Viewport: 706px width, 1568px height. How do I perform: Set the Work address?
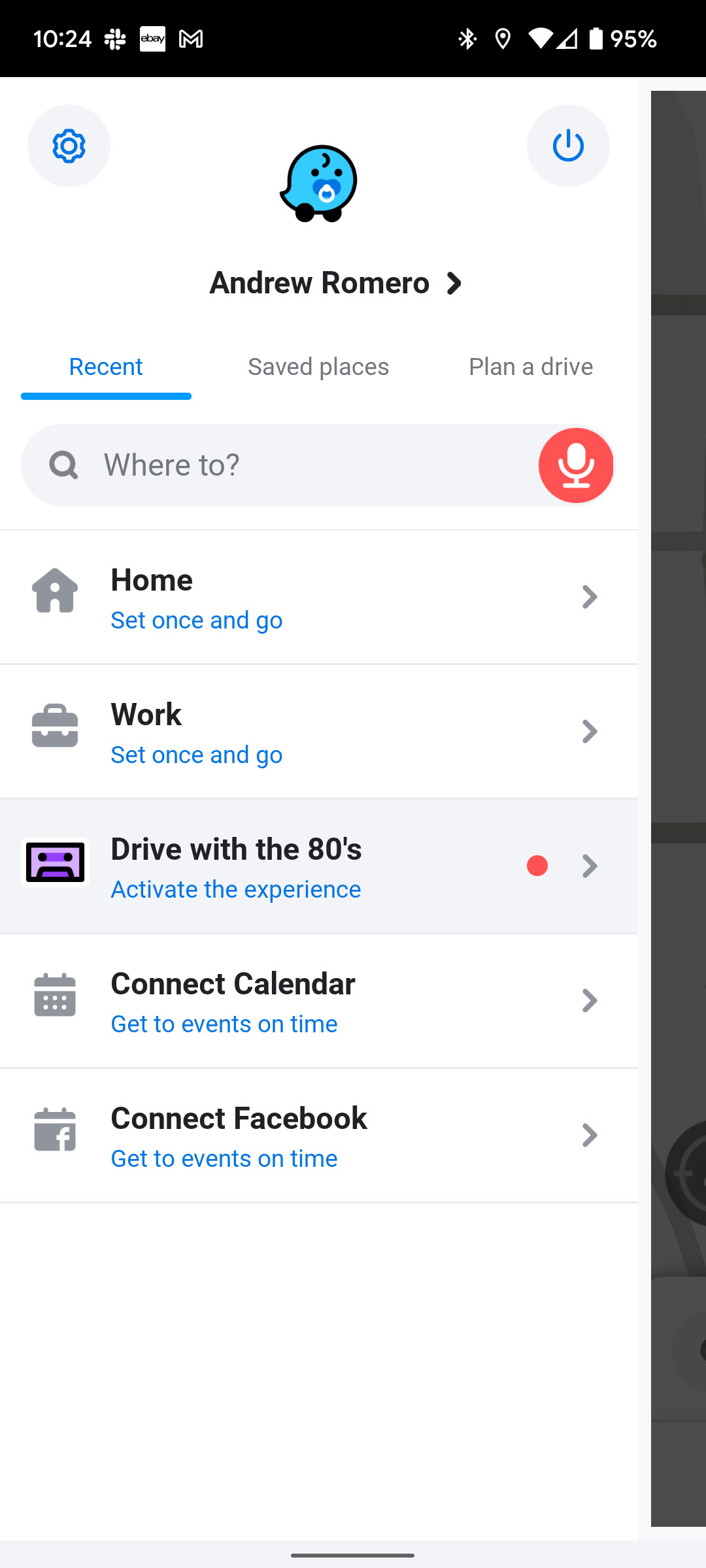point(318,732)
